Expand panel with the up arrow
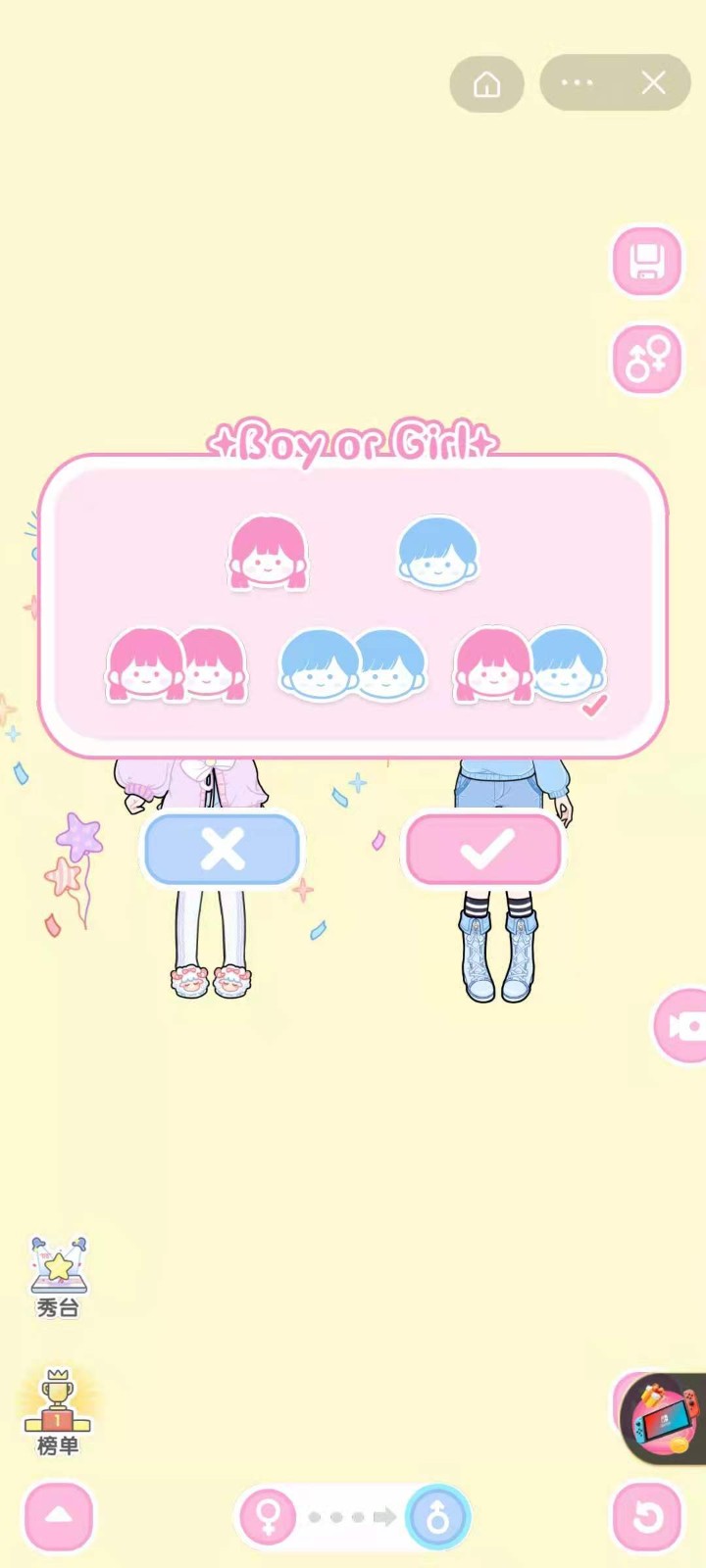706x1568 pixels. point(59,1516)
